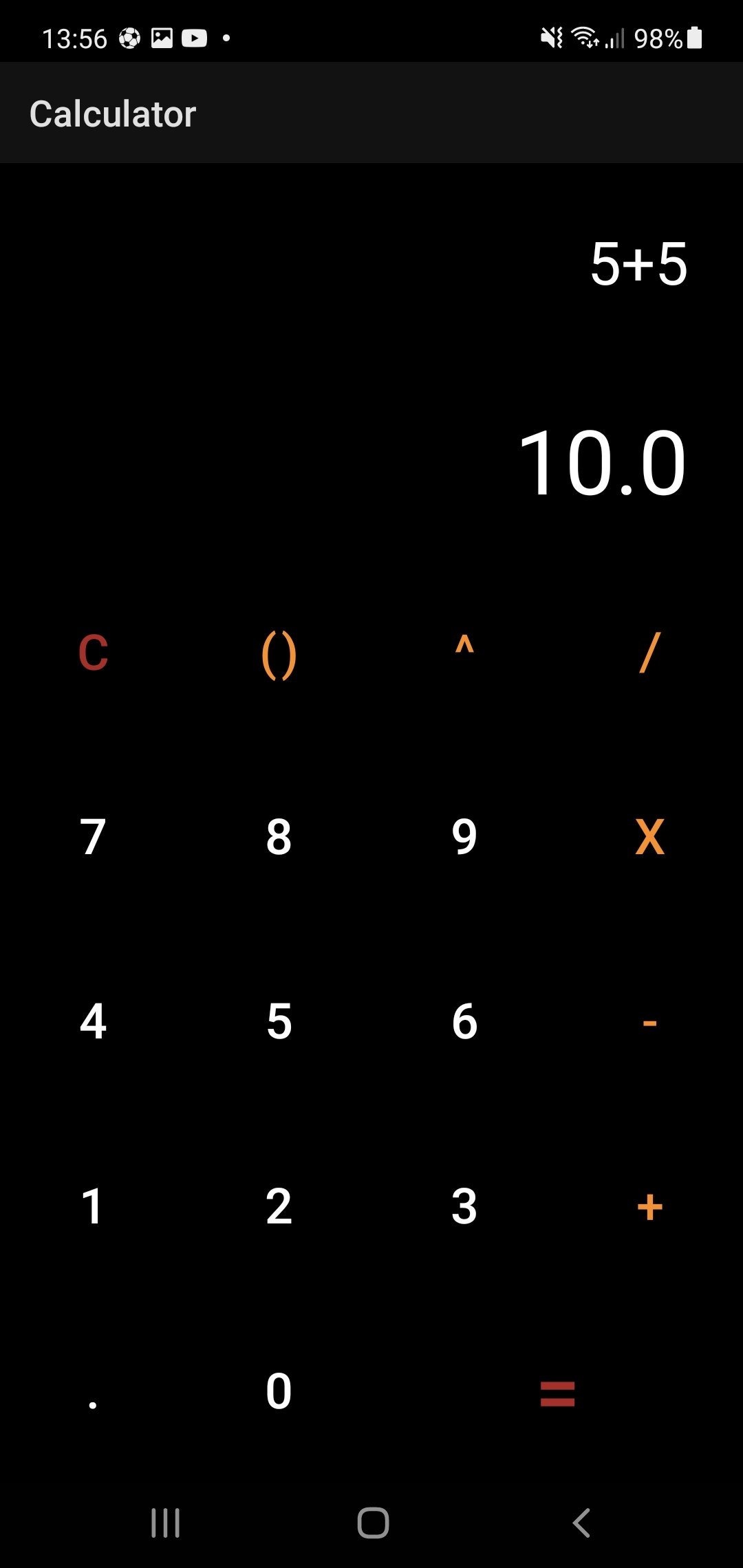Enter the digit 8
This screenshot has height=1568, width=743.
pyautogui.click(x=279, y=837)
